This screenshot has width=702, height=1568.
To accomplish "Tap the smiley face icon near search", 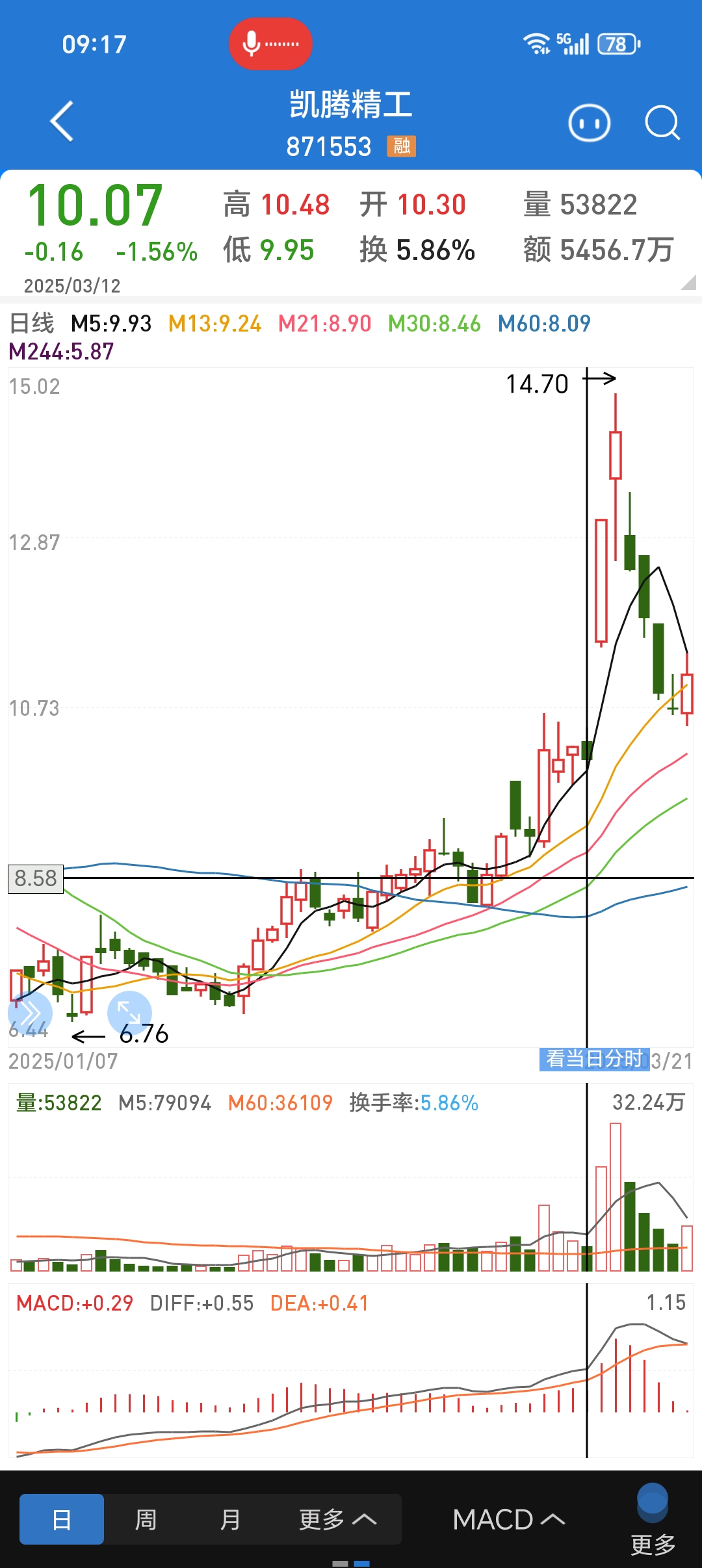I will tap(589, 122).
